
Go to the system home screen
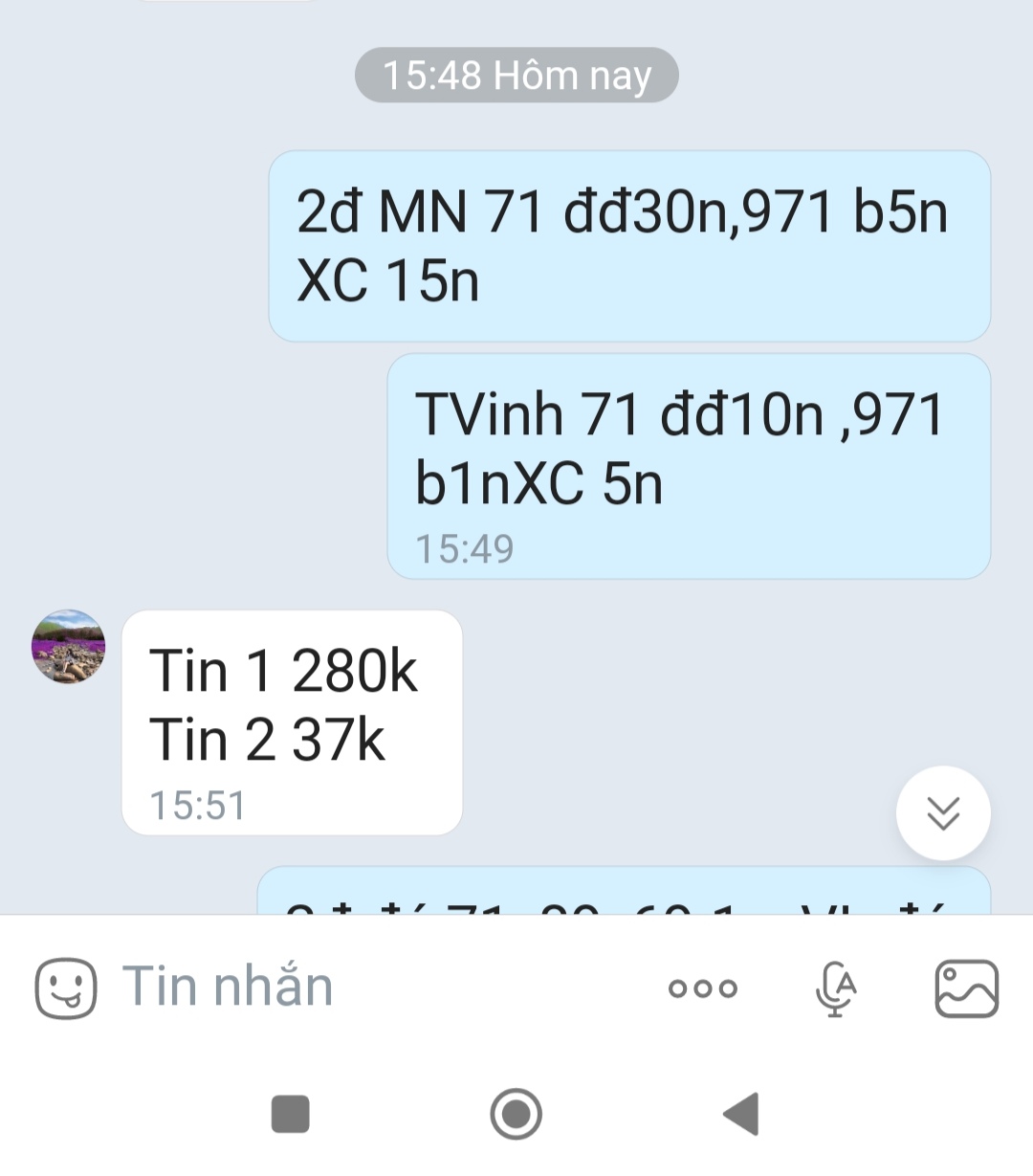tap(516, 1114)
